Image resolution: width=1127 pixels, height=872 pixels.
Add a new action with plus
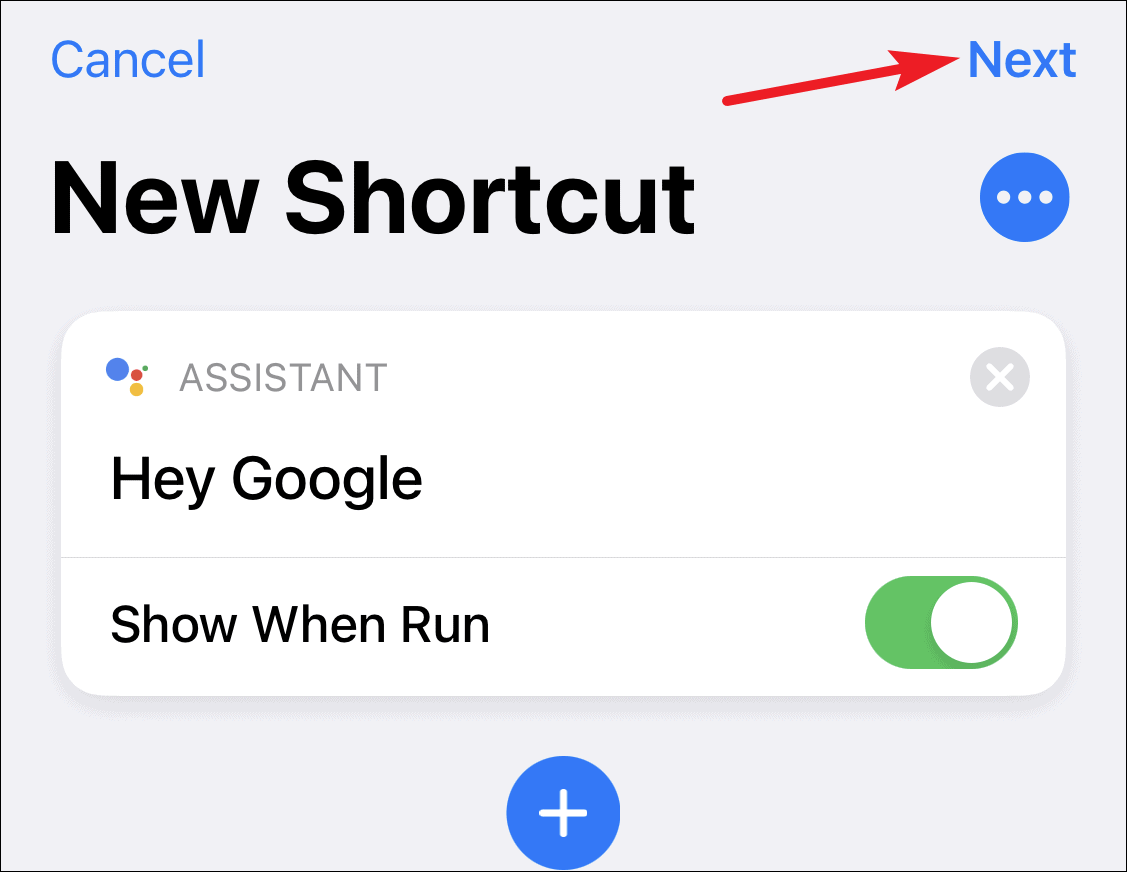click(563, 812)
